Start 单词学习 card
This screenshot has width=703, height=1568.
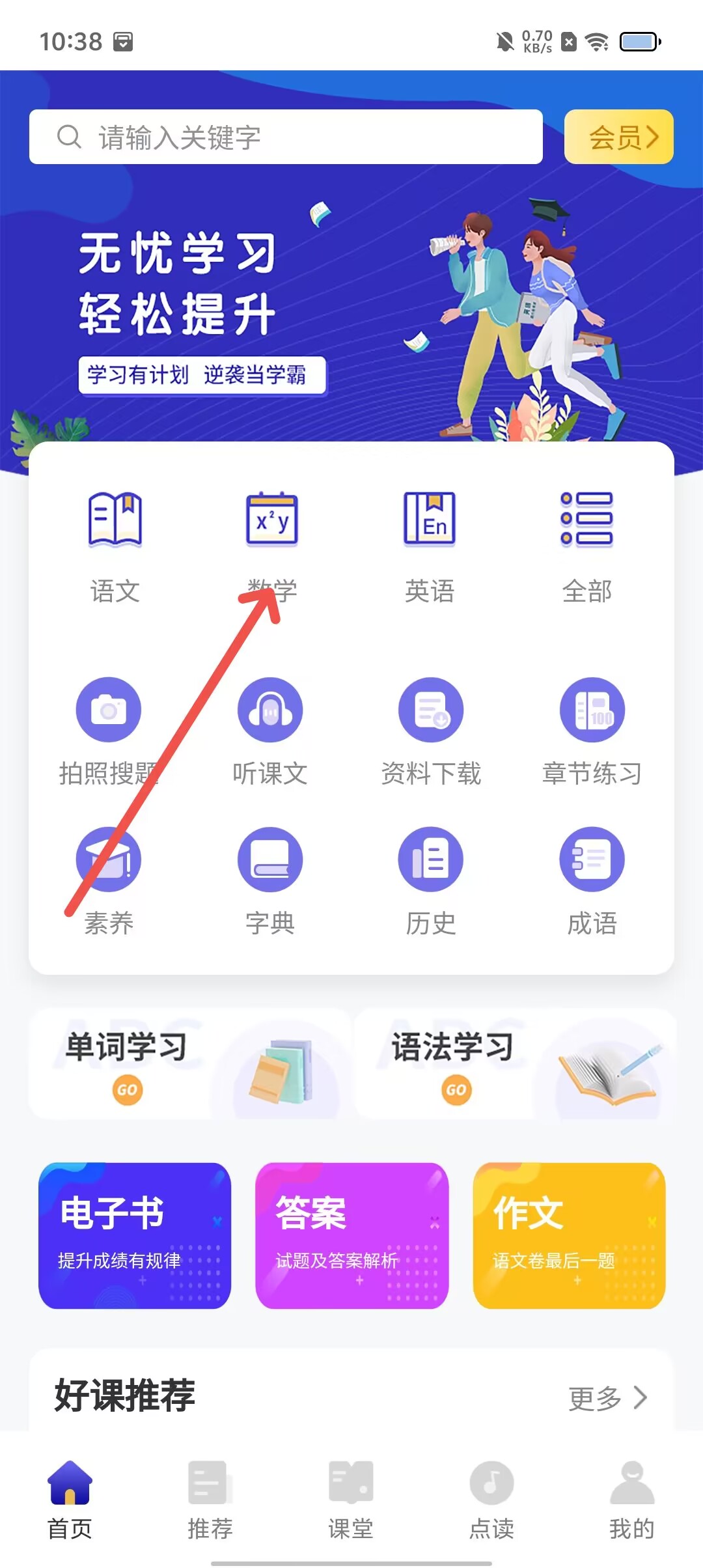click(x=189, y=1064)
